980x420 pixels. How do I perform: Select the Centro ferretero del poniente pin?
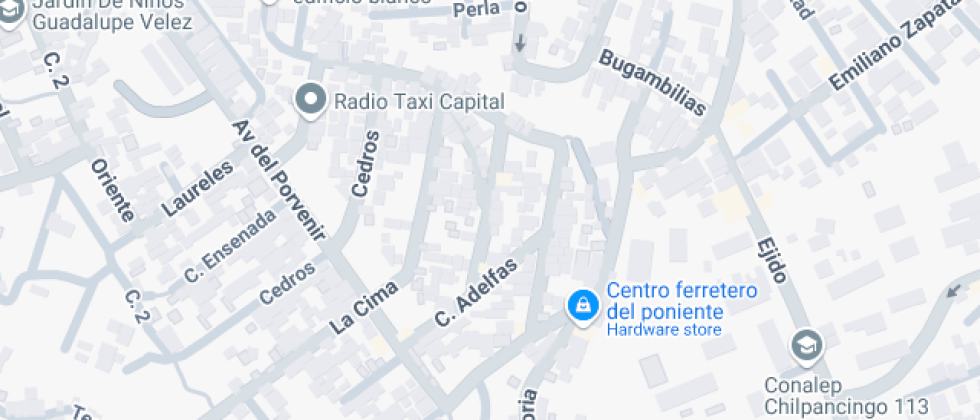581,305
